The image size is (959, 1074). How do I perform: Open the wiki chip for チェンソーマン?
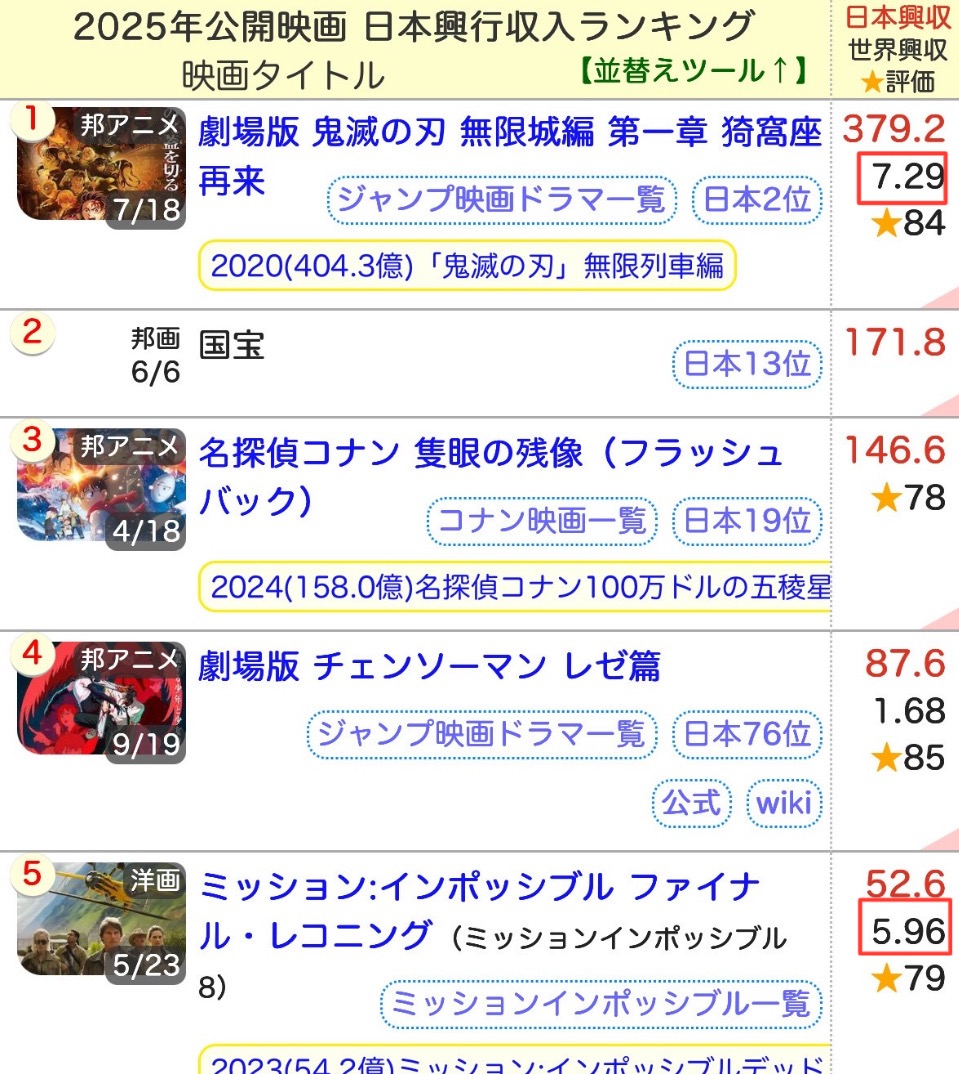(x=784, y=802)
